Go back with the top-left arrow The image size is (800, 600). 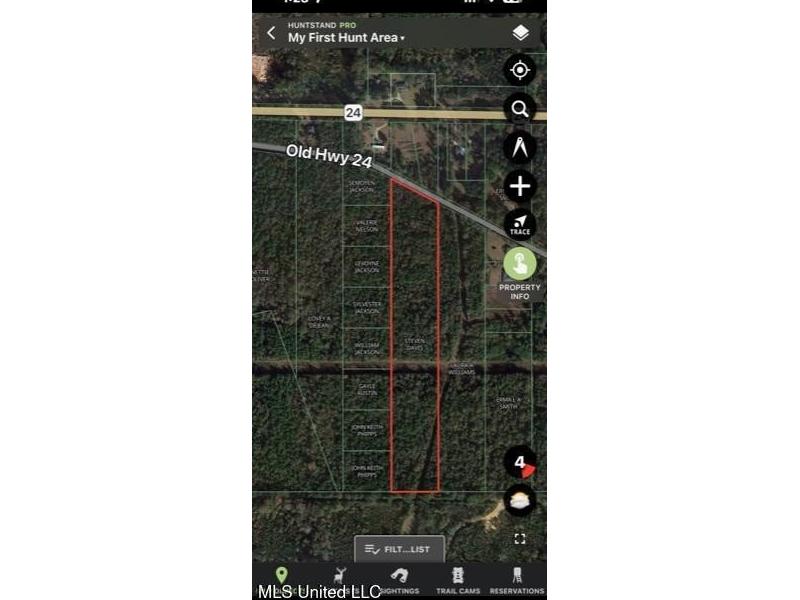[x=271, y=33]
